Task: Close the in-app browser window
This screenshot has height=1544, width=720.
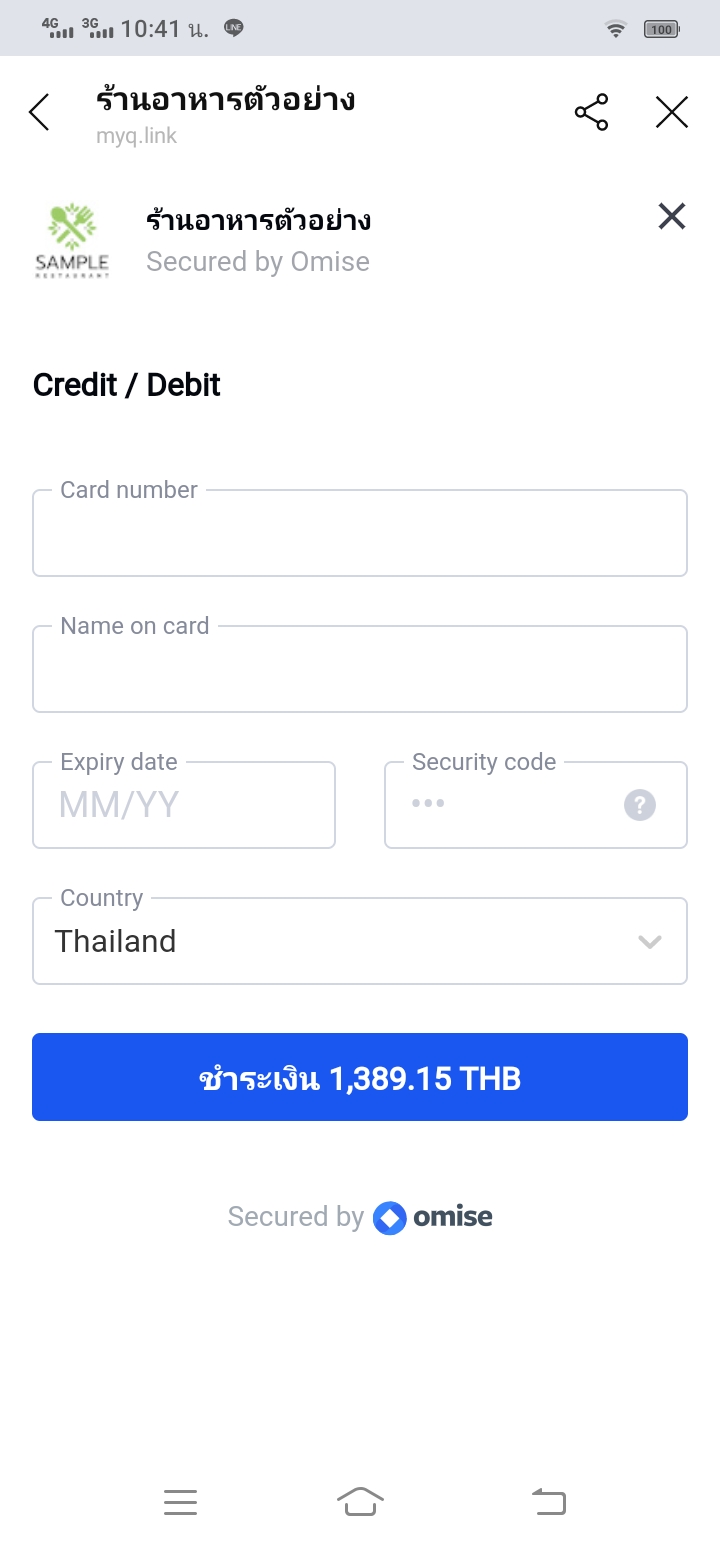Action: point(671,113)
